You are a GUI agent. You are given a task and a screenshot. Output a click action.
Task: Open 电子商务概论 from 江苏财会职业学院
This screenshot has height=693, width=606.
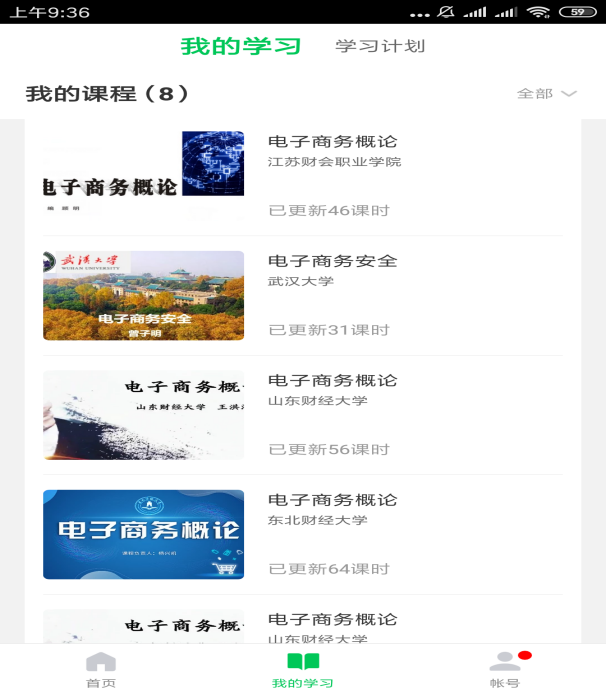[300, 176]
